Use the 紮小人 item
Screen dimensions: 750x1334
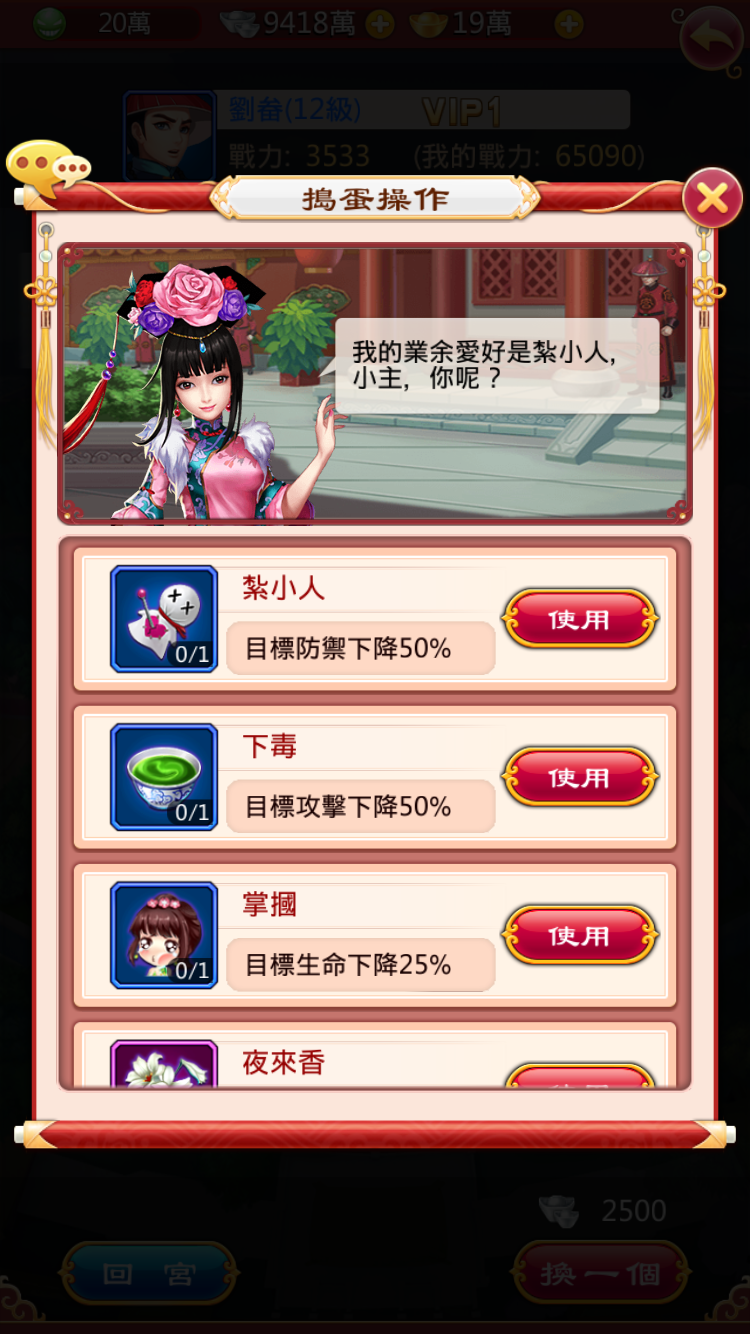click(x=579, y=620)
